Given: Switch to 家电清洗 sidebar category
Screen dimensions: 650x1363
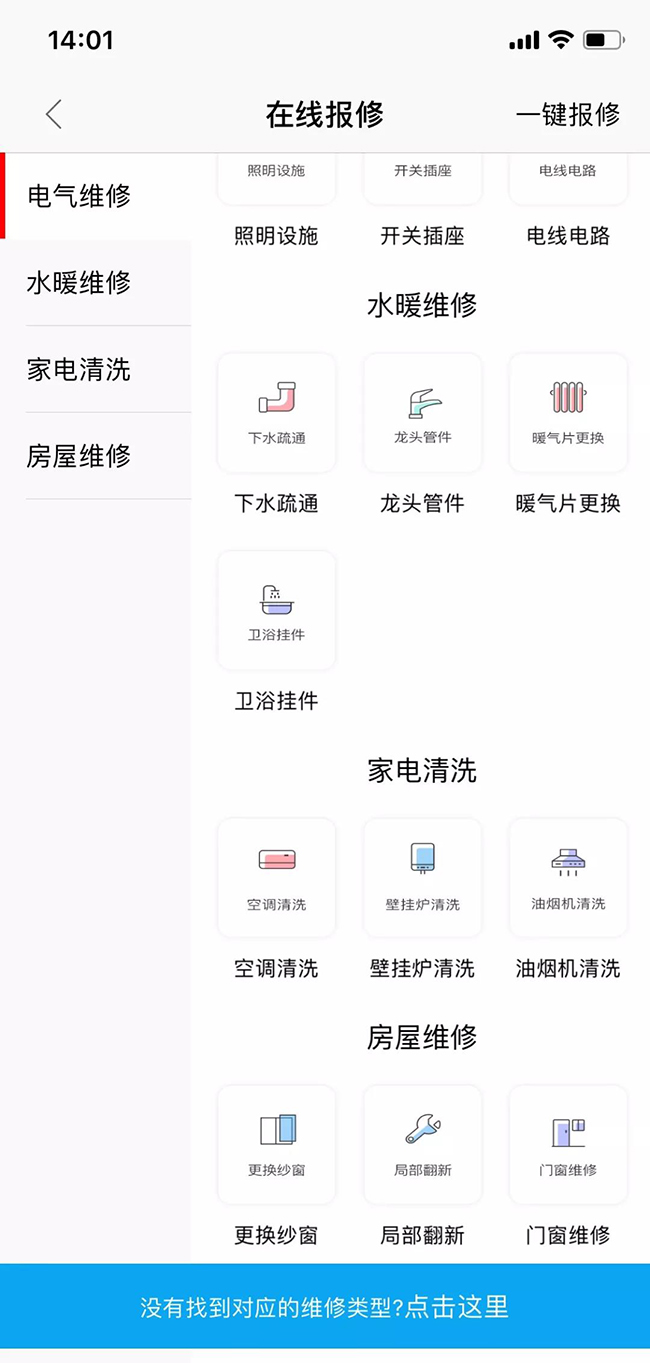Looking at the screenshot, I should click(x=79, y=370).
